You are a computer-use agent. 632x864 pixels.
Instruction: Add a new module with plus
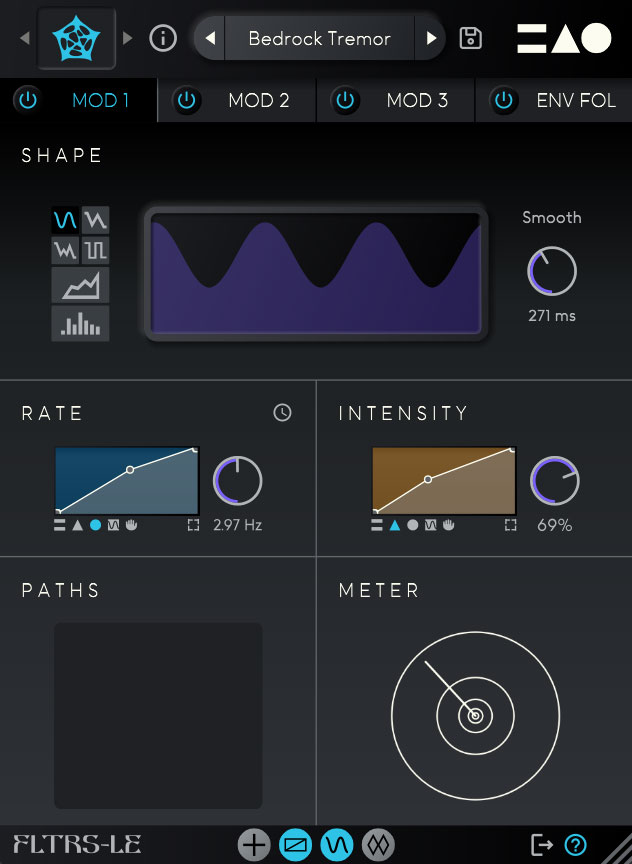coord(254,845)
